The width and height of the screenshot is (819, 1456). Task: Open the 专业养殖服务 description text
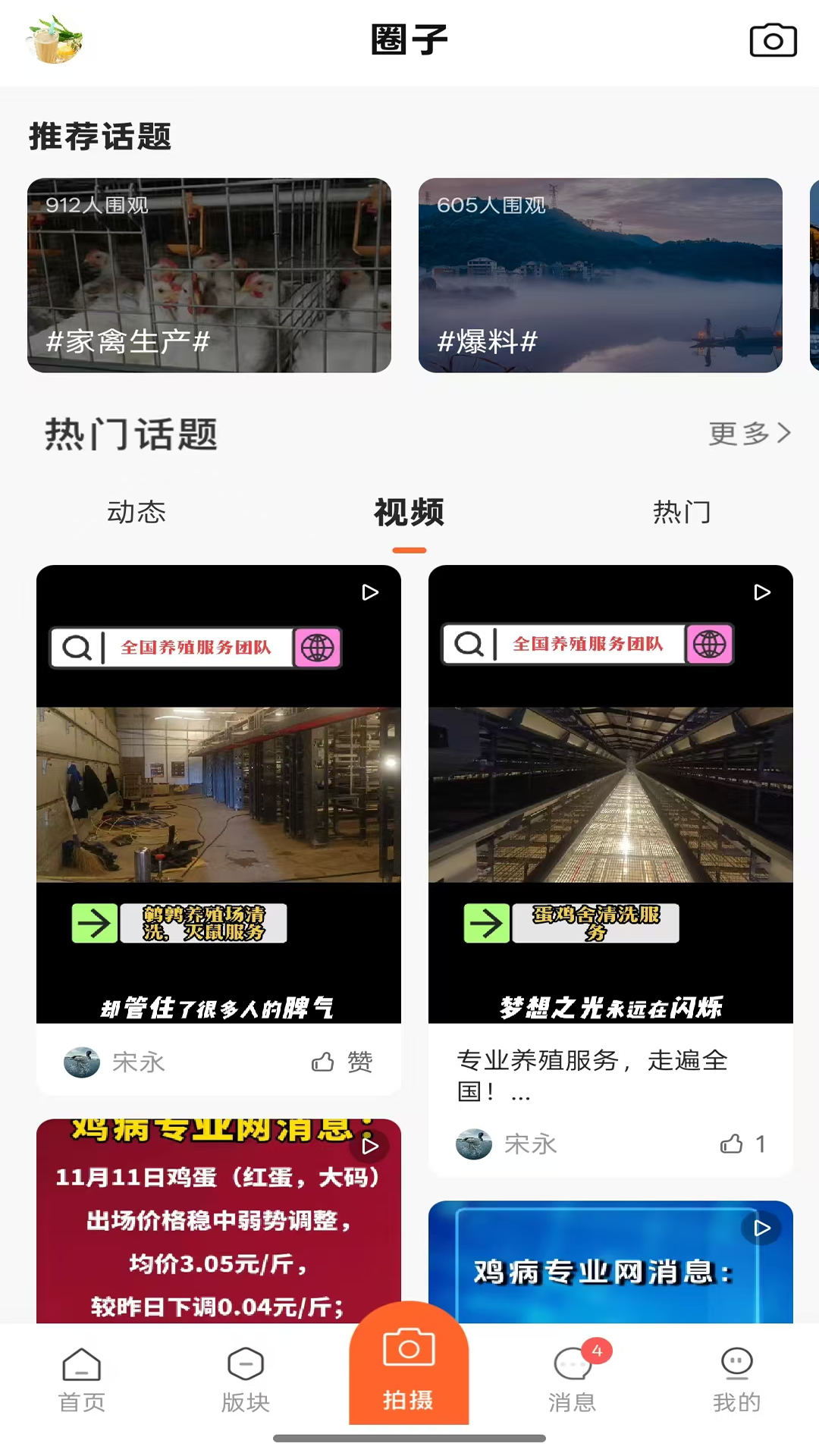click(591, 1077)
